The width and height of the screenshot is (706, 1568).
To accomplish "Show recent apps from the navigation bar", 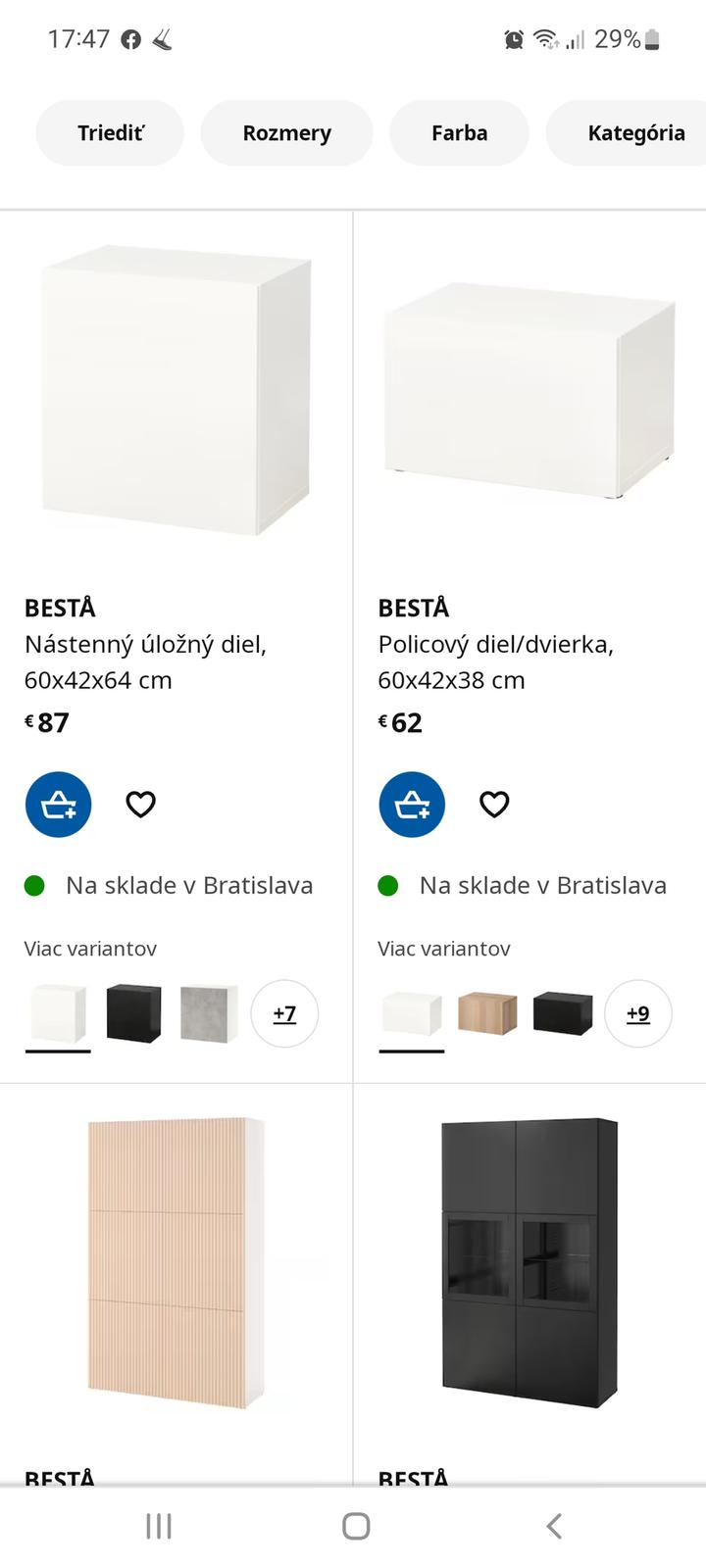I will coord(159,1526).
